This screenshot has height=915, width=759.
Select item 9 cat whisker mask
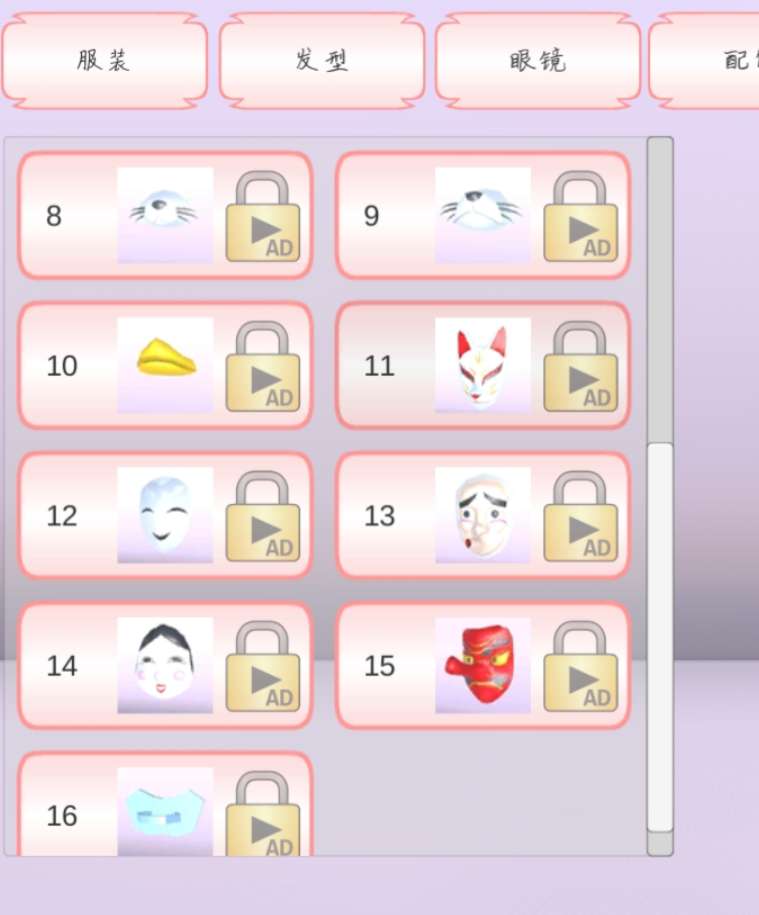point(482,215)
